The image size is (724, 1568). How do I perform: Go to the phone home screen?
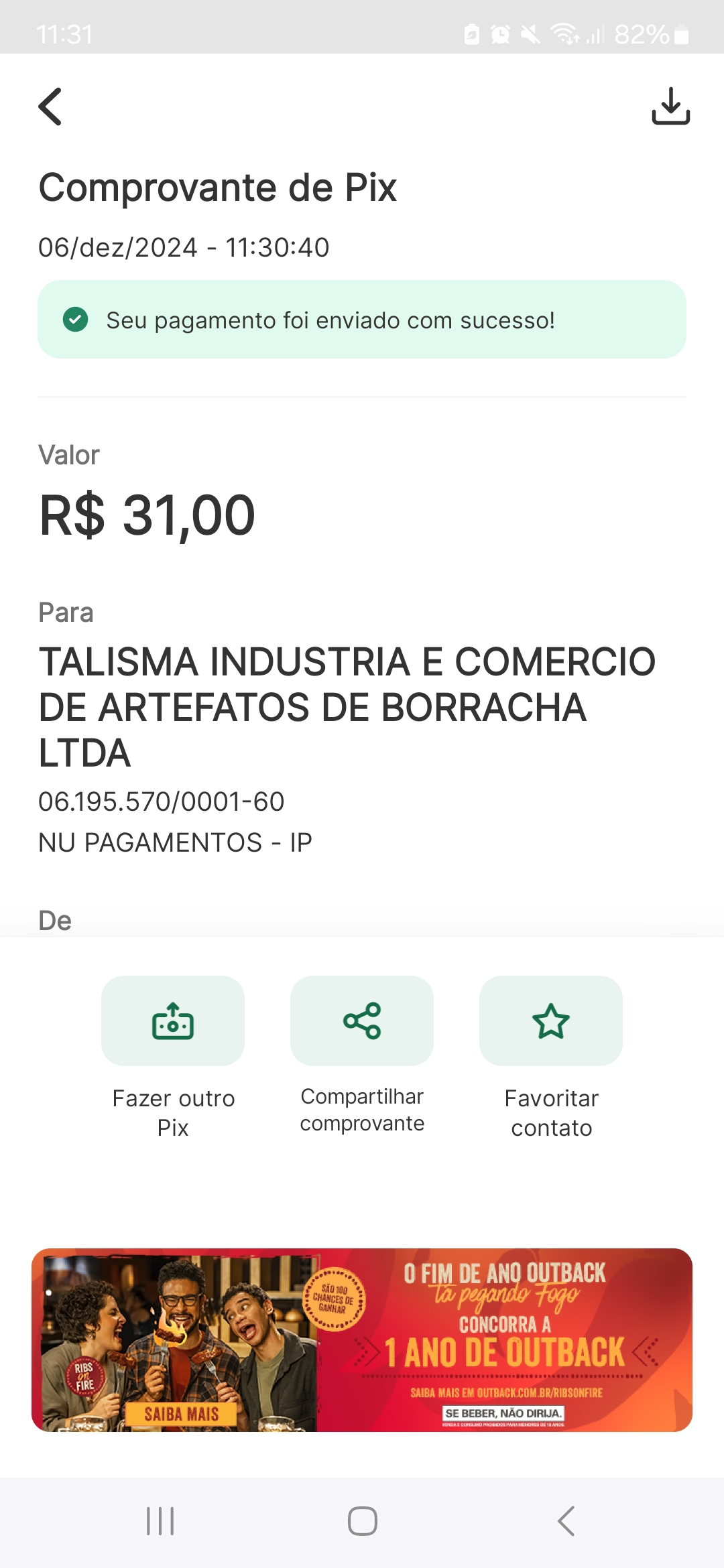click(362, 1521)
